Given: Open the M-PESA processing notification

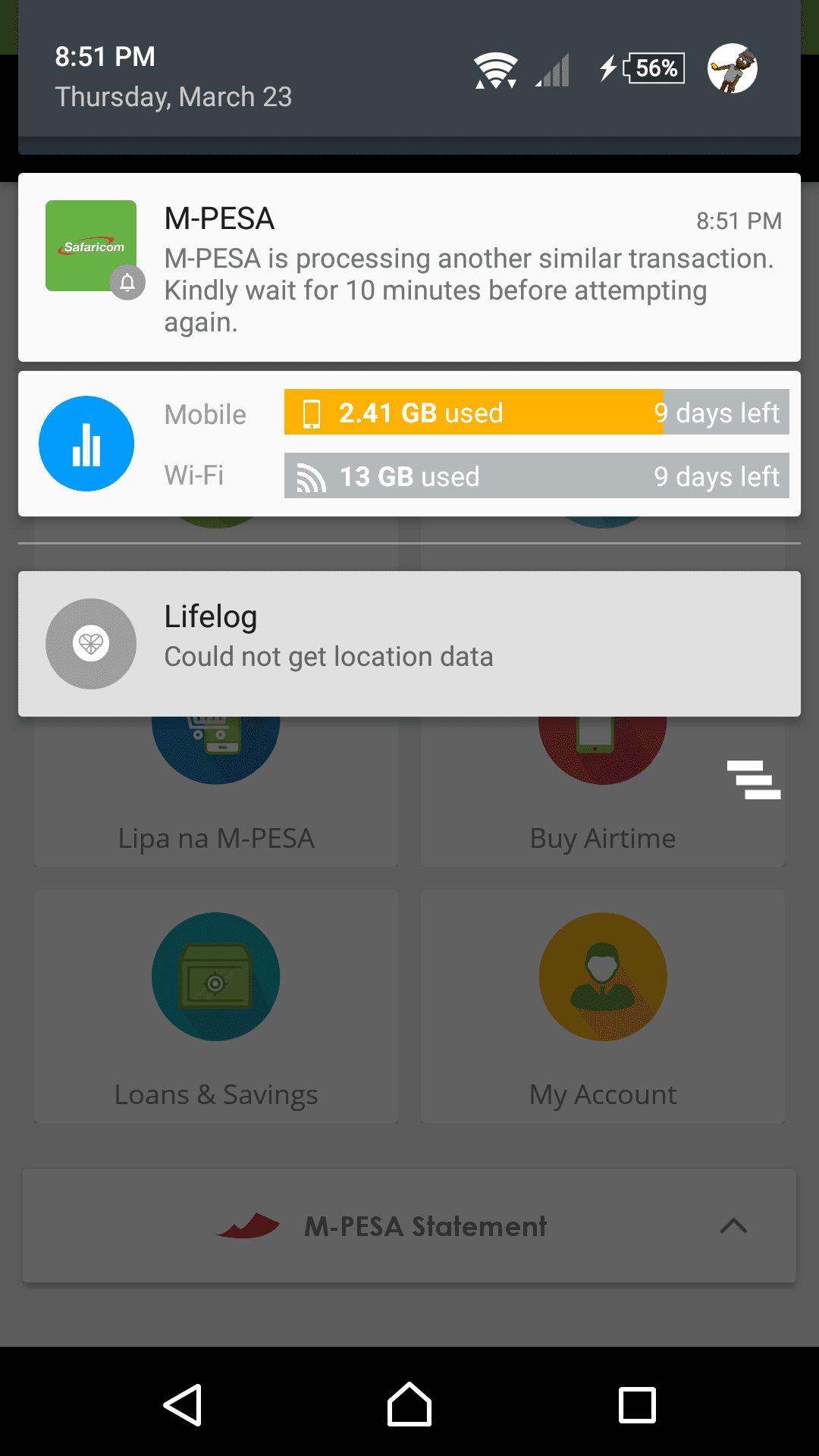Looking at the screenshot, I should tap(409, 267).
